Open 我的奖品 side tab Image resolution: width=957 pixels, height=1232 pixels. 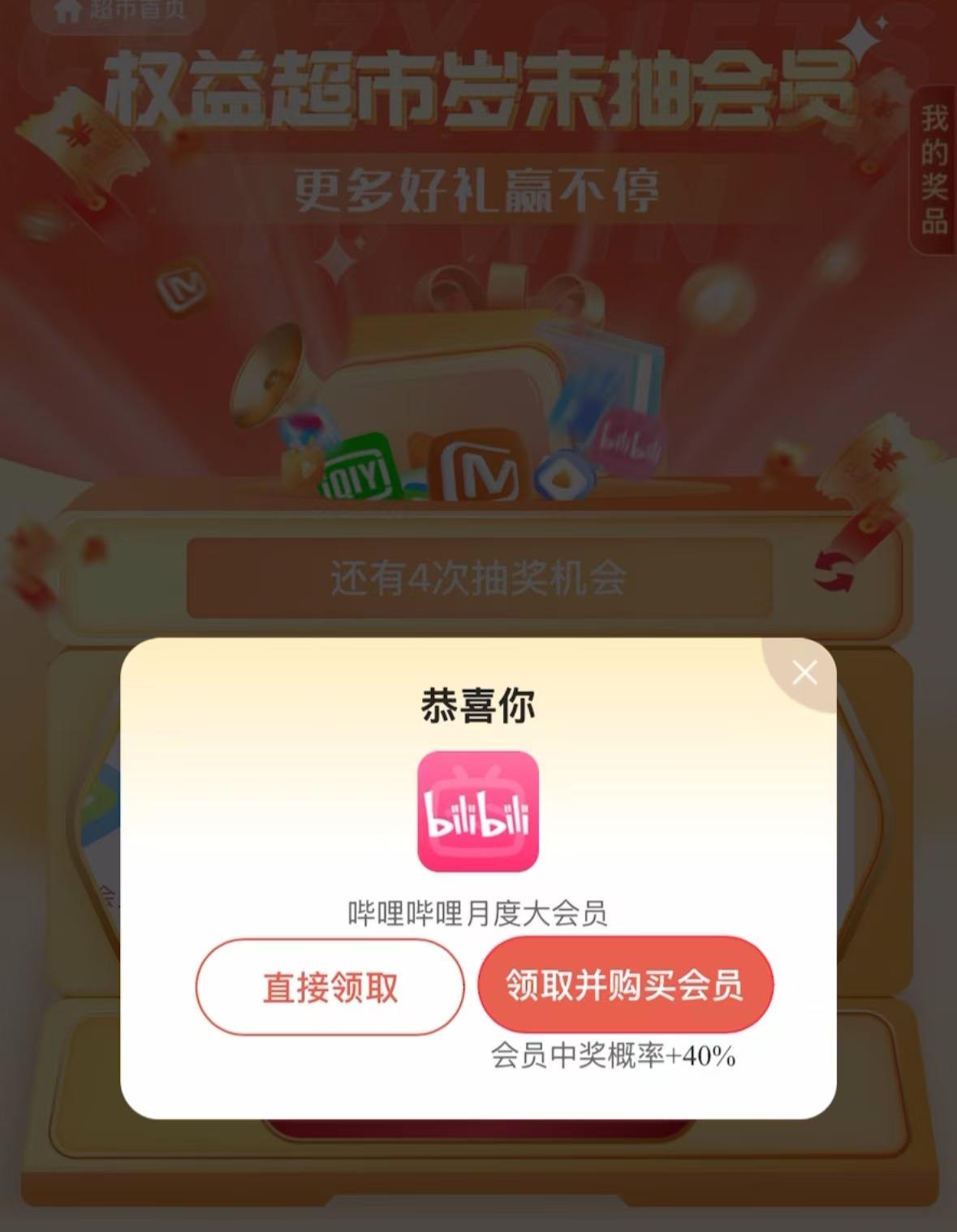(933, 169)
